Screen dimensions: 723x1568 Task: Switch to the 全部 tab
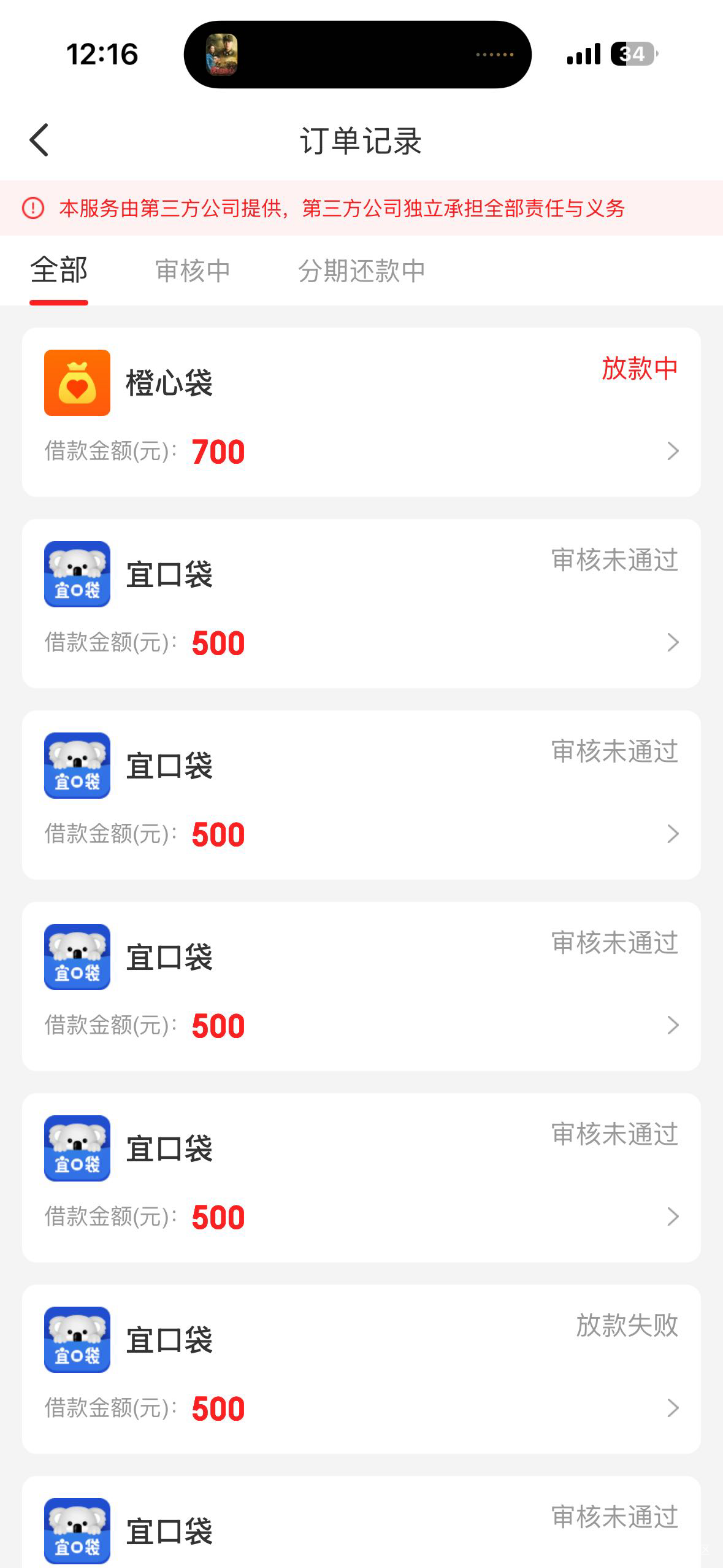coord(59,271)
